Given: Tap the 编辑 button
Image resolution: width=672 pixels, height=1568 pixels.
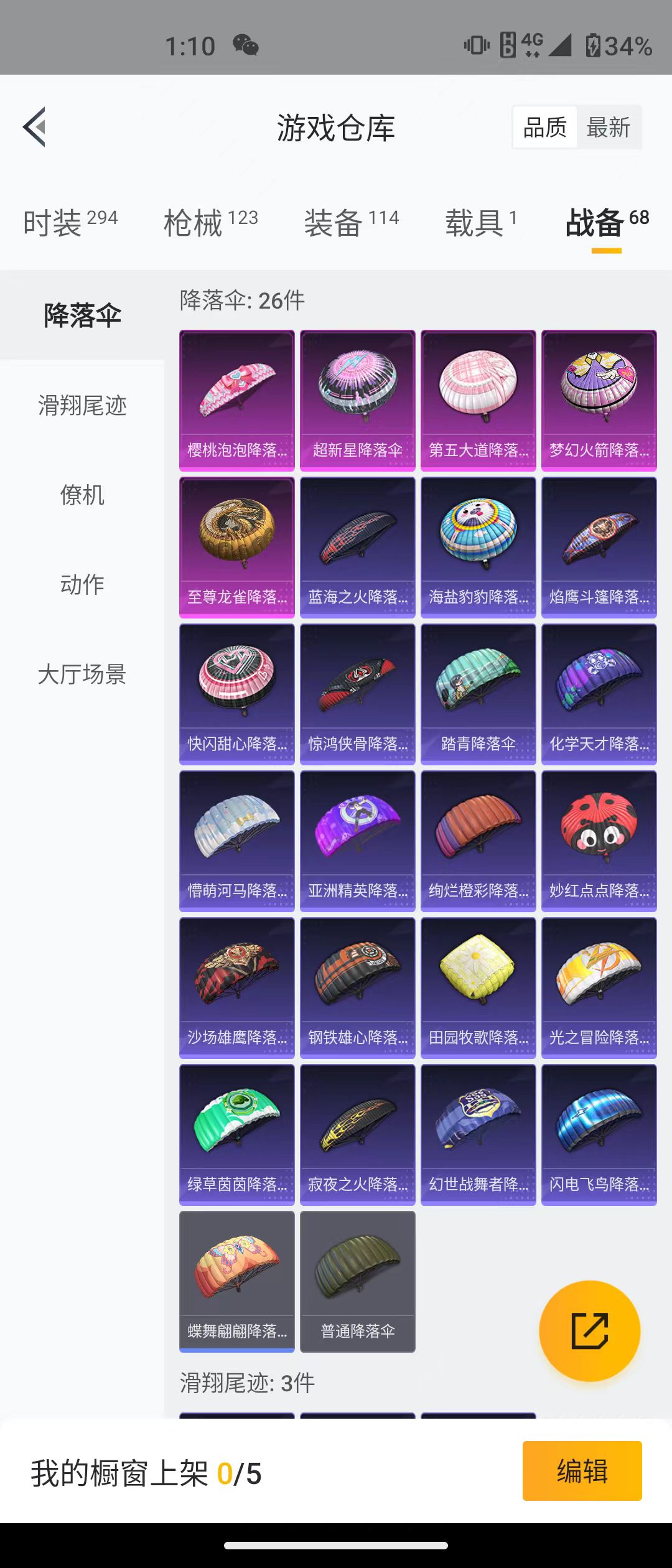Looking at the screenshot, I should [582, 1471].
